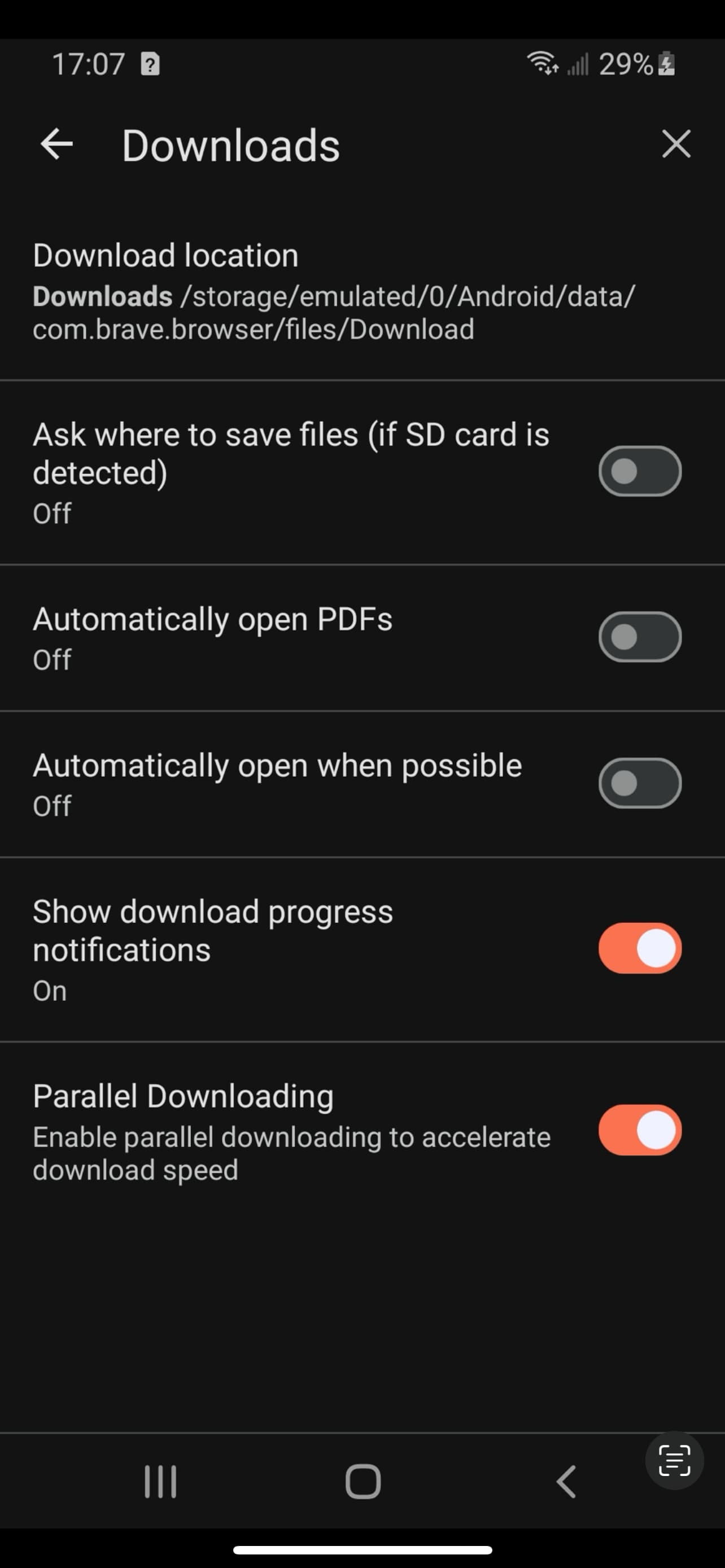Close Downloads settings with the X

(676, 144)
